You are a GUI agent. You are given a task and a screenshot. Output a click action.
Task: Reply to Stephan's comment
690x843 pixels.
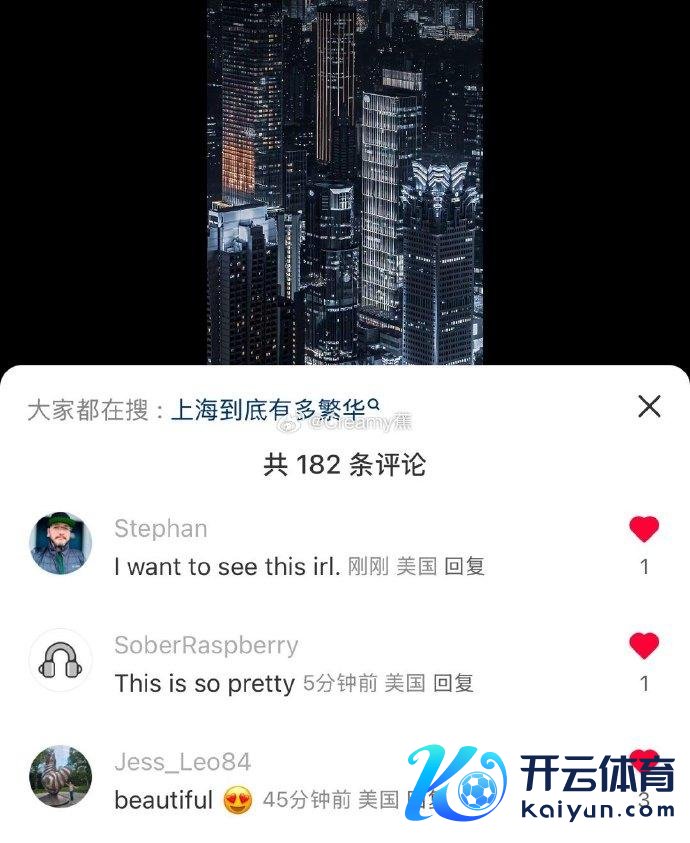coord(464,566)
